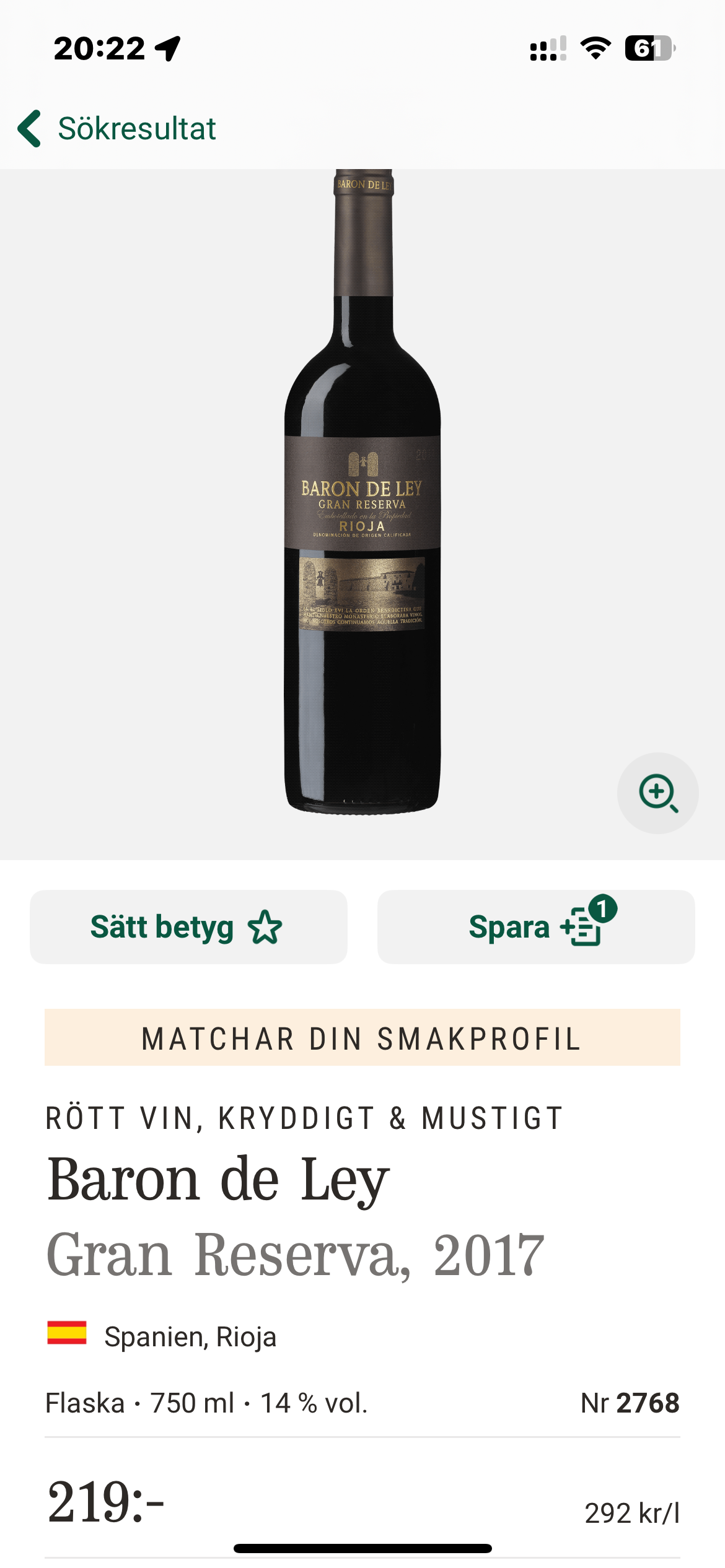Screen dimensions: 725x1568
Task: Tap the zoom magnifier icon on bottle image
Action: [x=657, y=793]
